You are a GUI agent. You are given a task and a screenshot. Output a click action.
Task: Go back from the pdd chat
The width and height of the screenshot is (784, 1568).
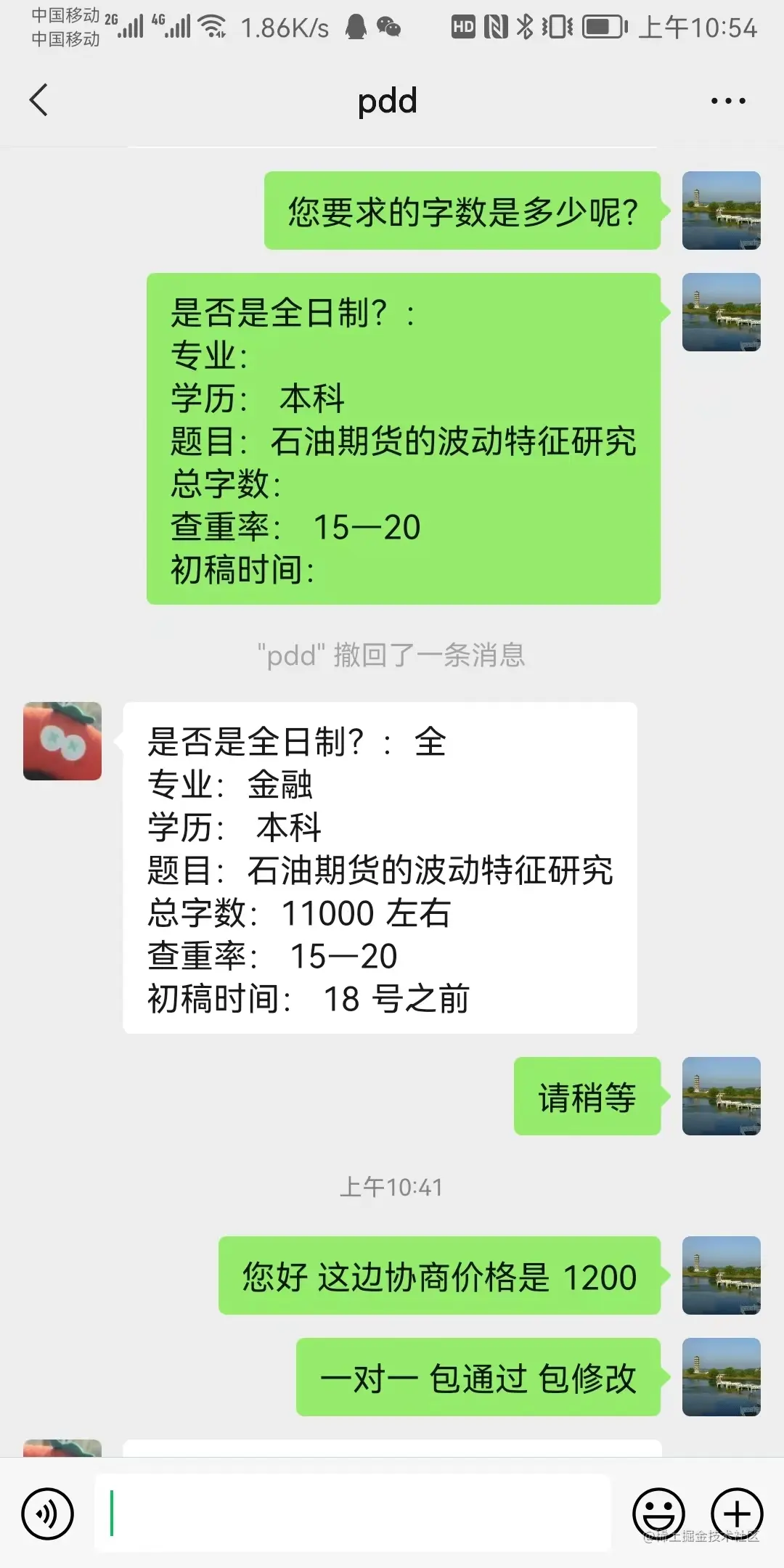(x=39, y=100)
